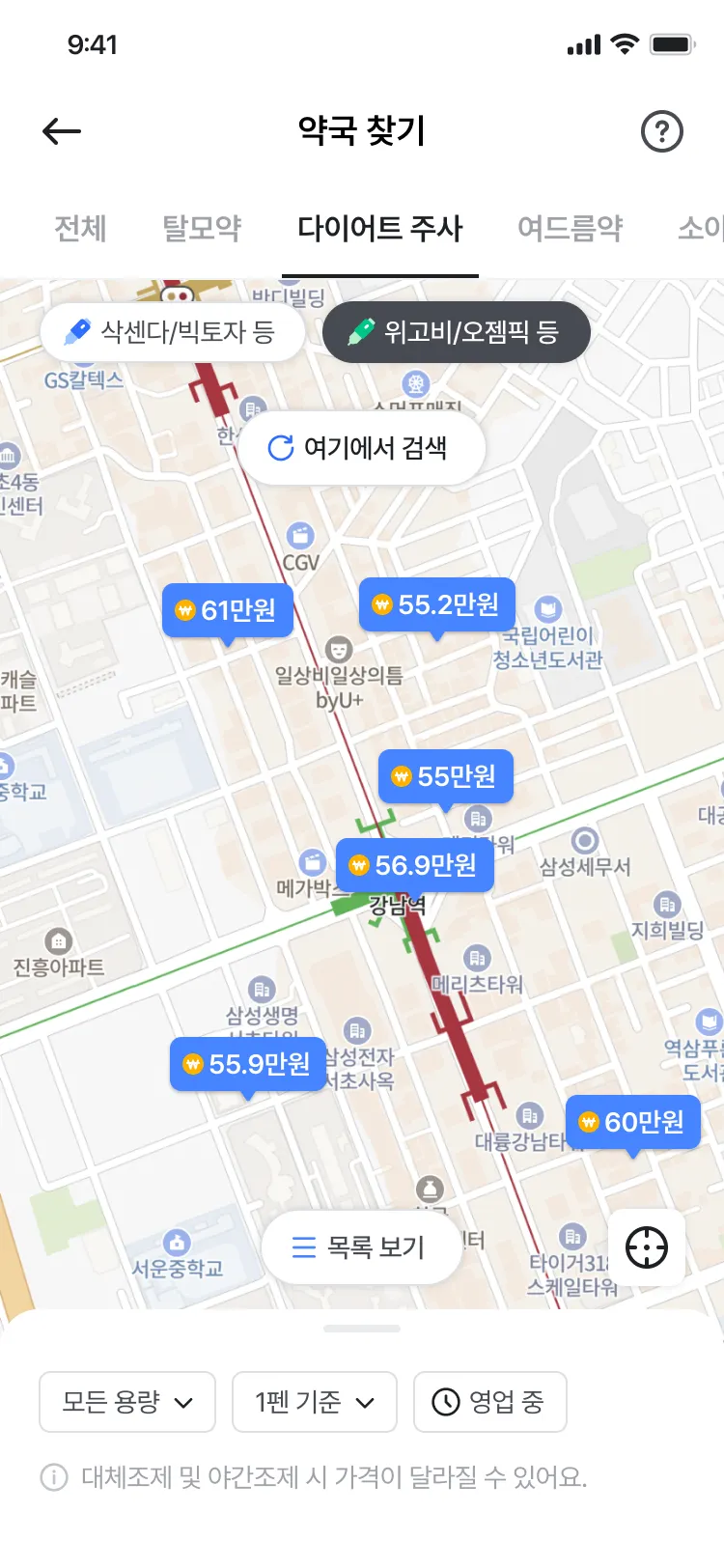The height and width of the screenshot is (1568, 724).
Task: Open the help question mark icon
Action: point(661,131)
